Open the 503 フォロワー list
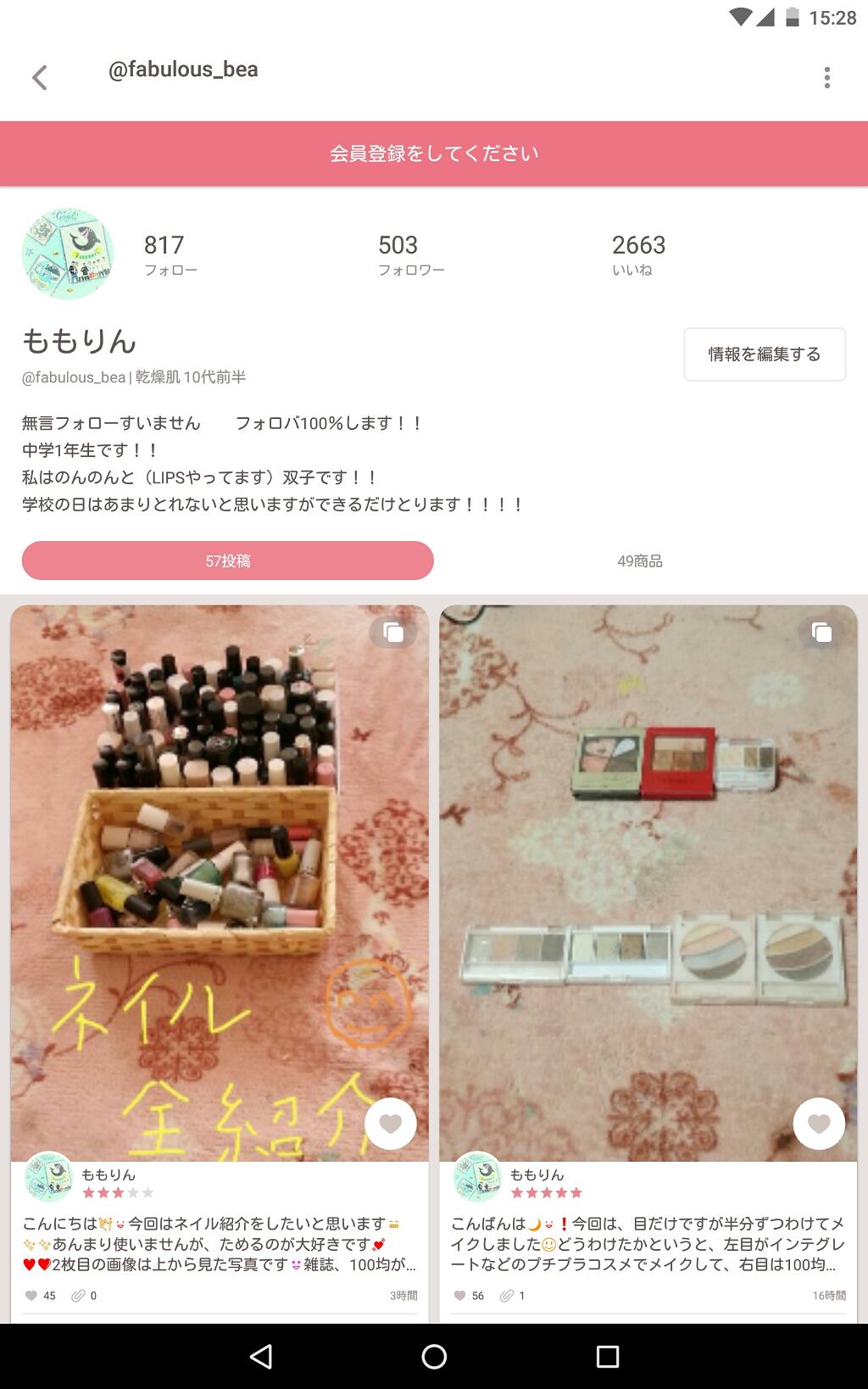Screen dimensions: 868x1389 pyautogui.click(x=410, y=254)
